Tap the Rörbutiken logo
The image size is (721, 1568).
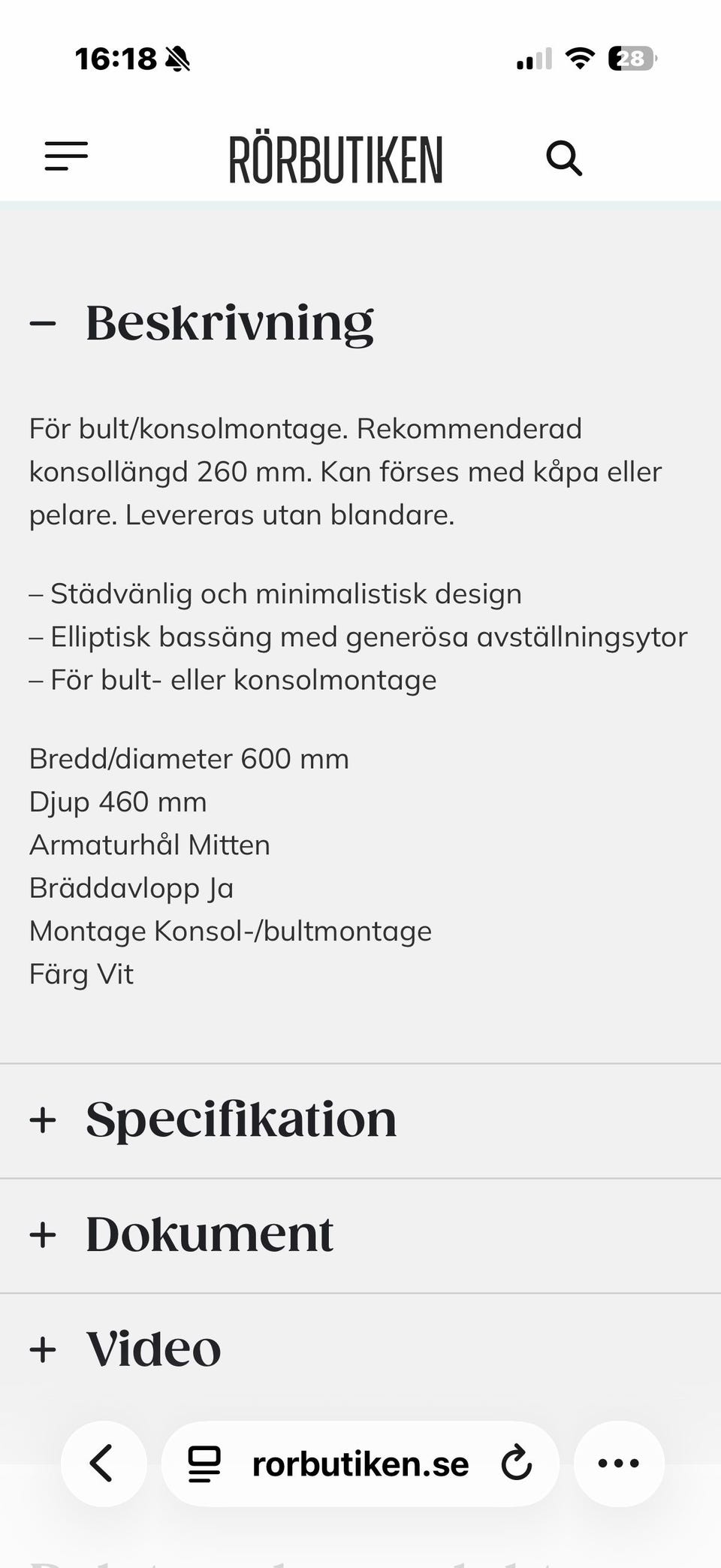336,158
